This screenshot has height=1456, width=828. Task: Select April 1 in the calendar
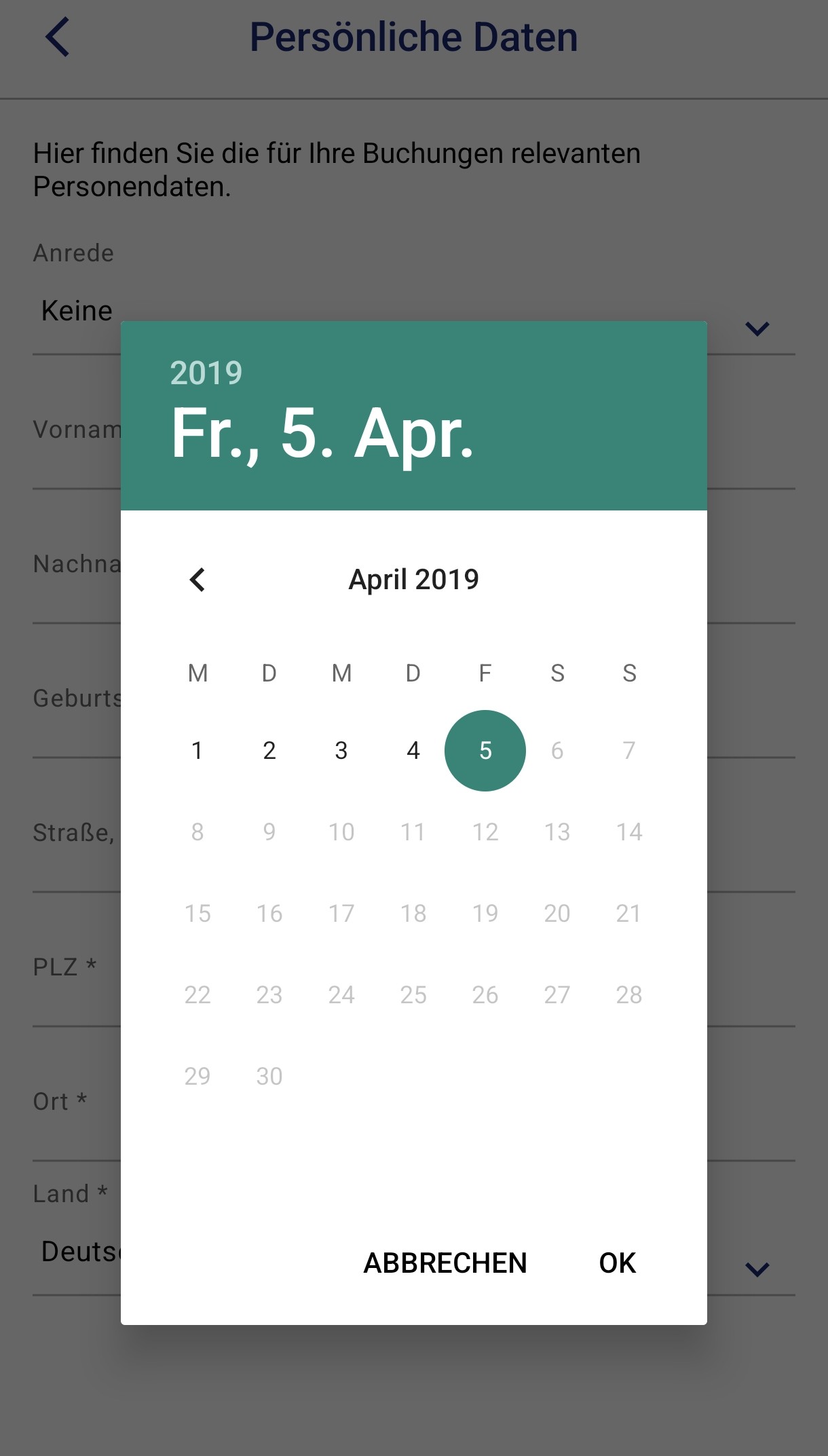[197, 751]
